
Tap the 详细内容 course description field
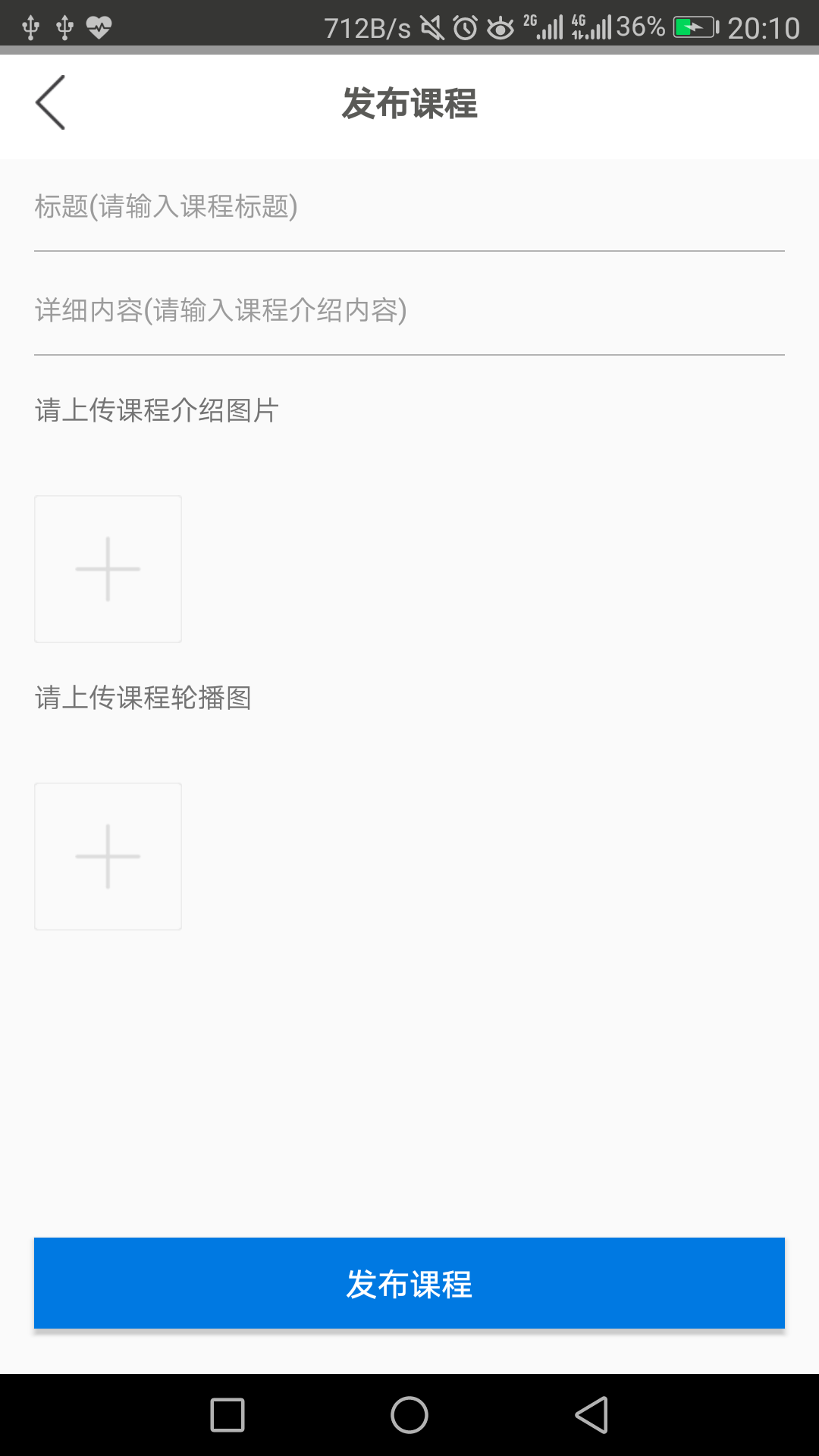409,311
